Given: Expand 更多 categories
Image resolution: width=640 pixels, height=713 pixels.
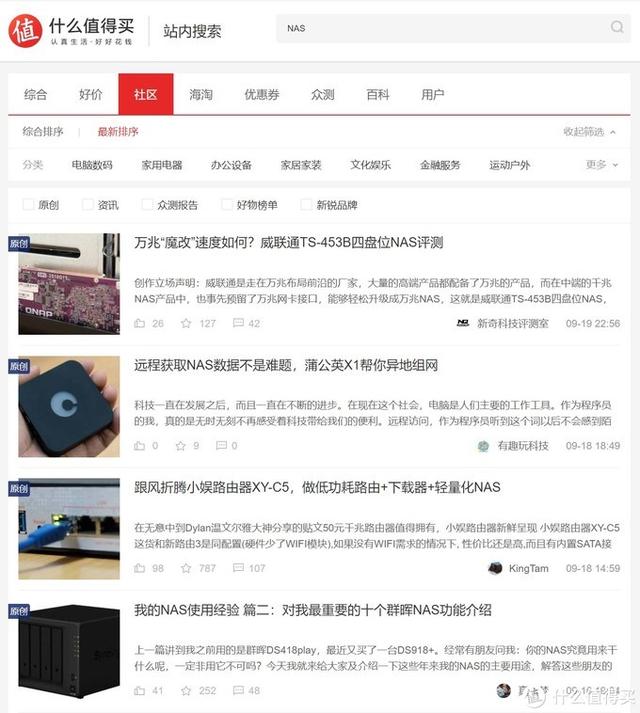Looking at the screenshot, I should pyautogui.click(x=601, y=165).
